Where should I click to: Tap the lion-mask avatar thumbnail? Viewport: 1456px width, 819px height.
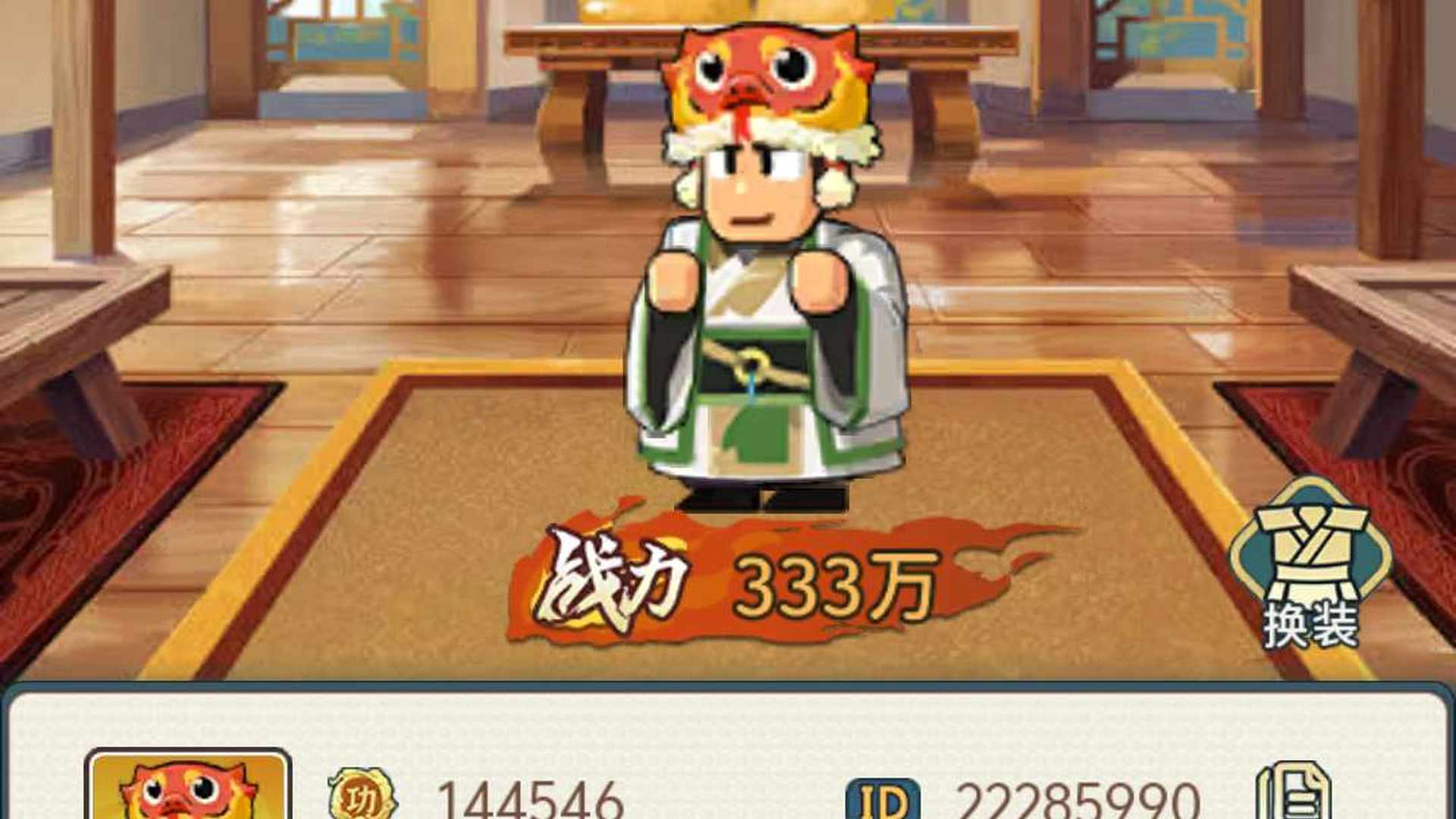click(x=188, y=789)
